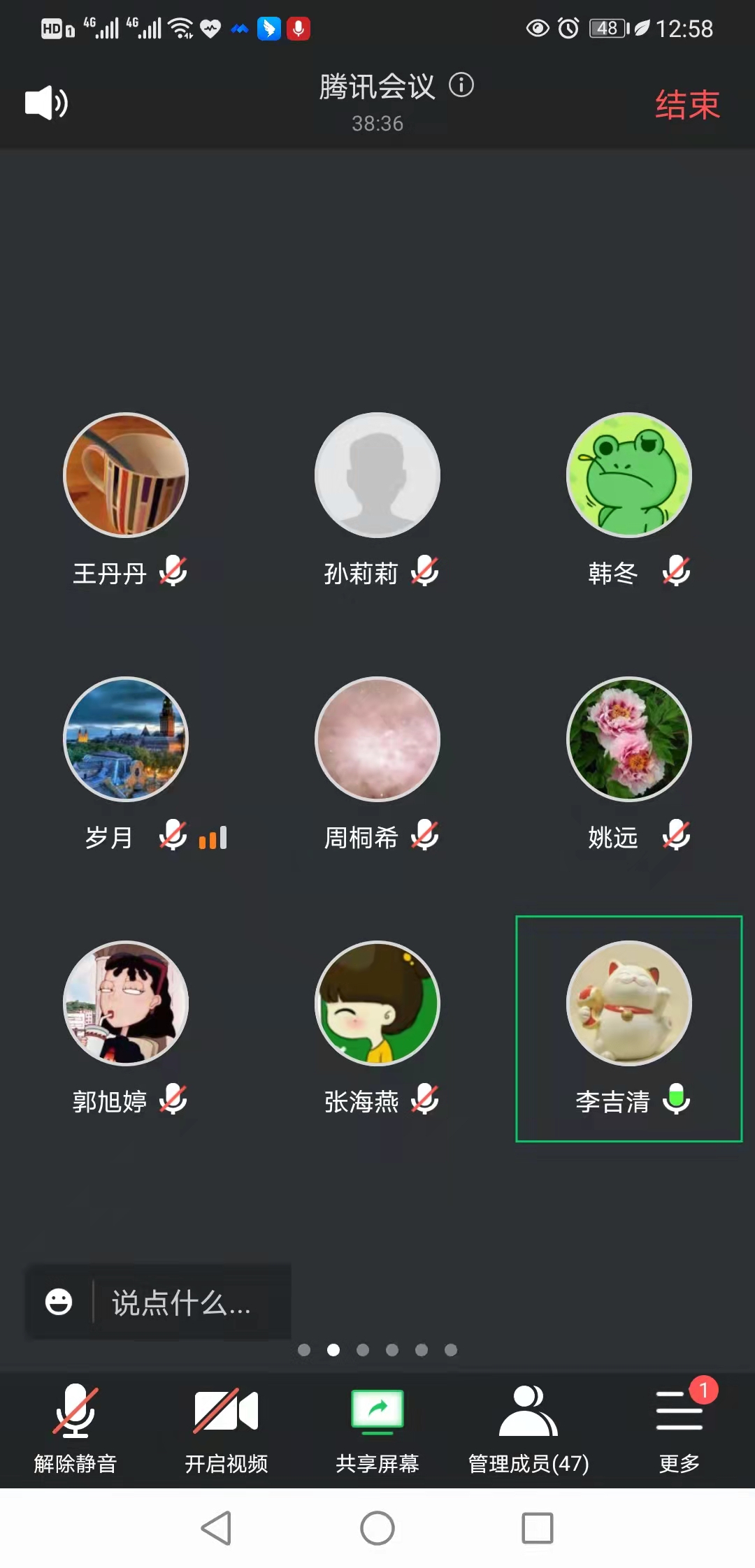The width and height of the screenshot is (755, 1568).
Task: Open the 说点什么 chat input
Action: coord(182,1302)
